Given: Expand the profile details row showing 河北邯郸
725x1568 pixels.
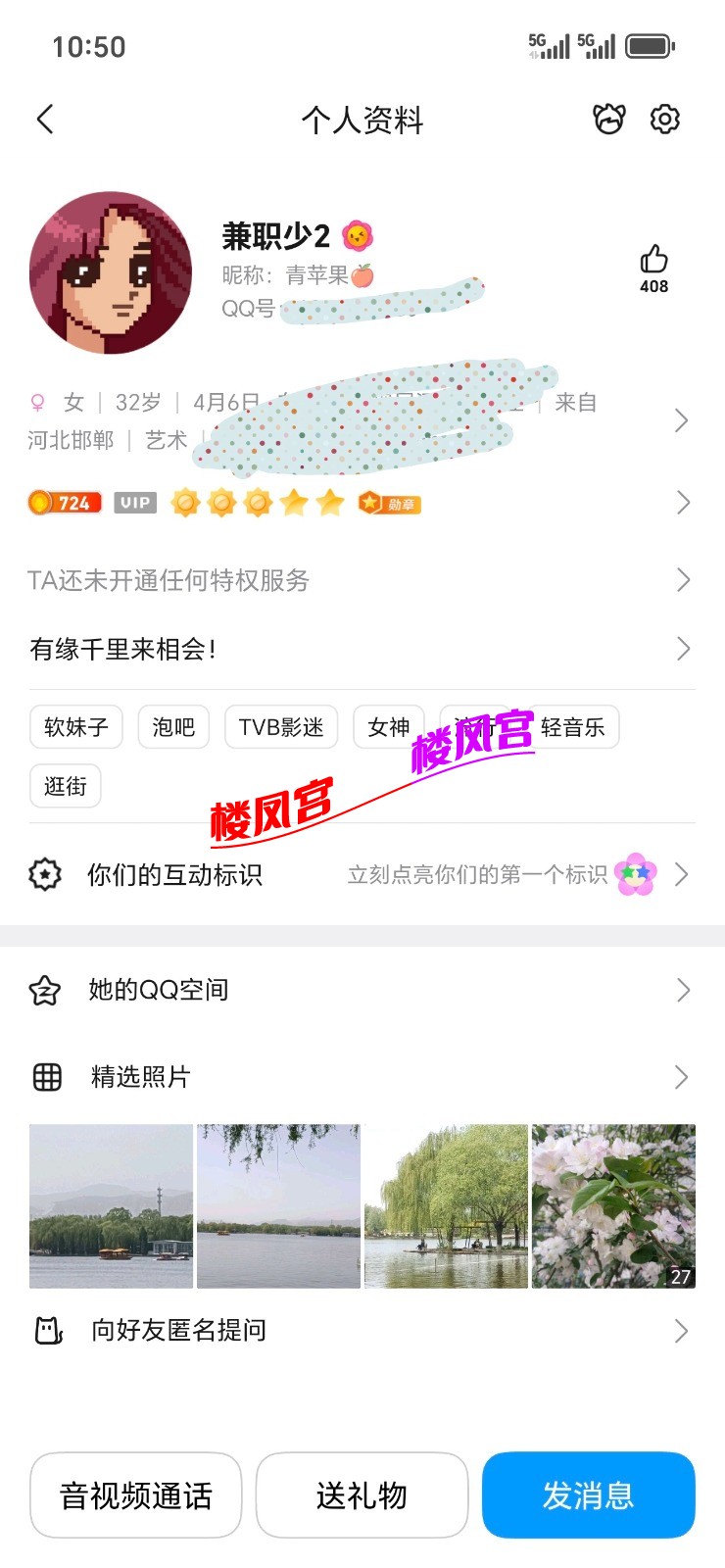Looking at the screenshot, I should pos(683,420).
